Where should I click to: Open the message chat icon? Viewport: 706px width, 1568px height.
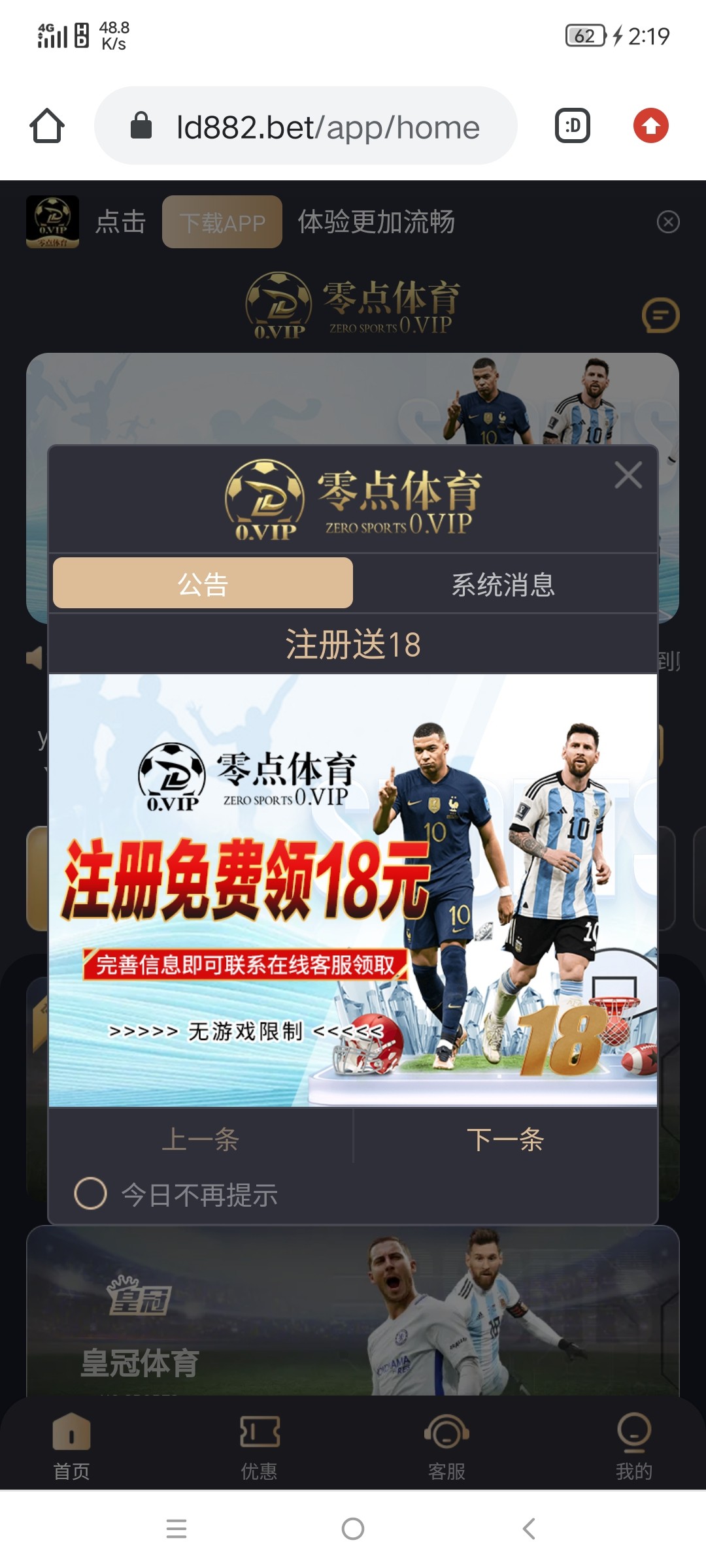660,316
